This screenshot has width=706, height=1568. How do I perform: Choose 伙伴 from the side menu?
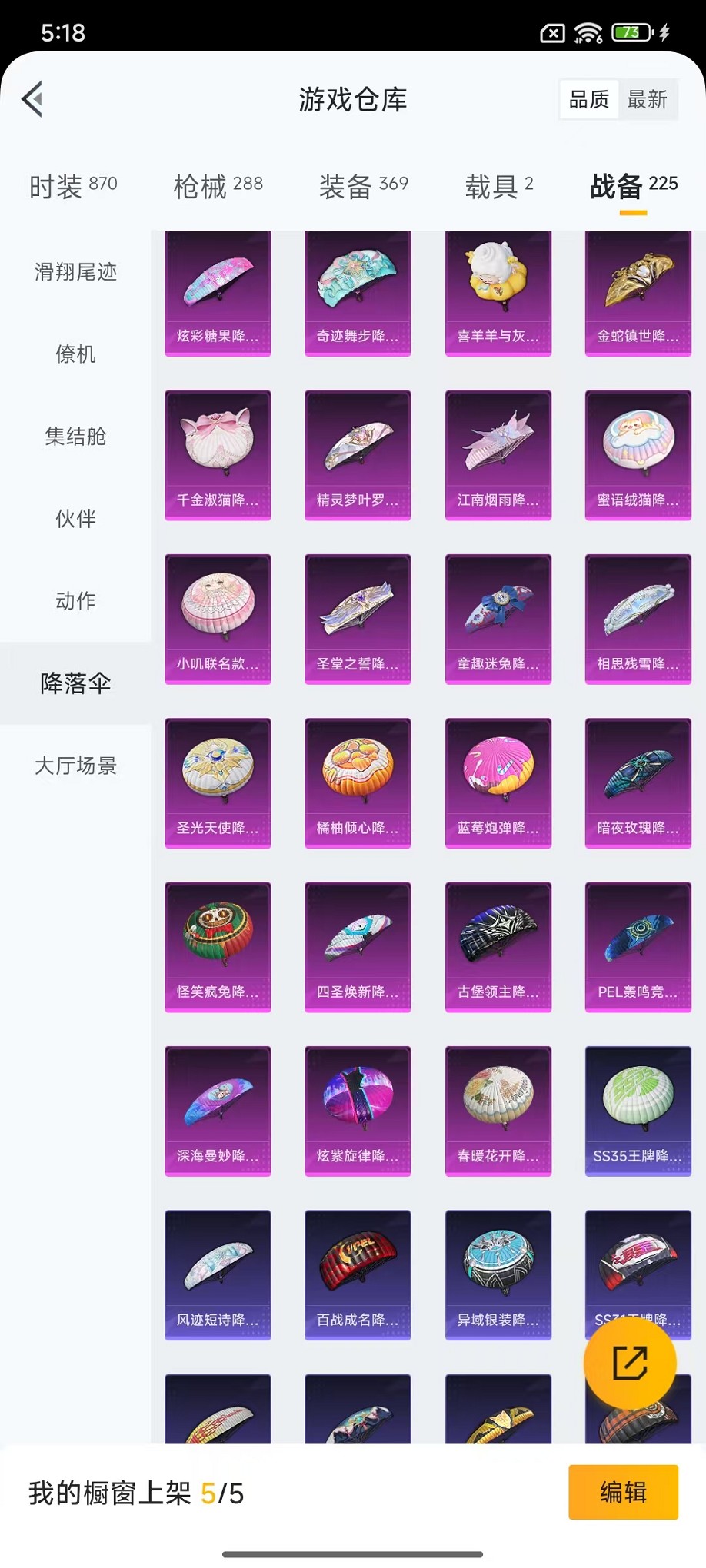click(75, 519)
